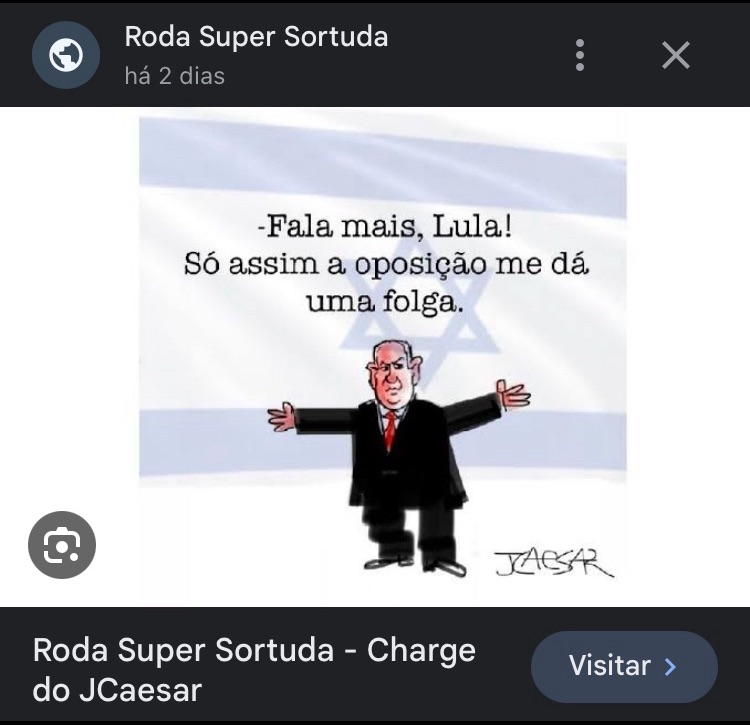Open the Charge do JCaesar page title
This screenshot has width=750, height=725.
(x=254, y=669)
